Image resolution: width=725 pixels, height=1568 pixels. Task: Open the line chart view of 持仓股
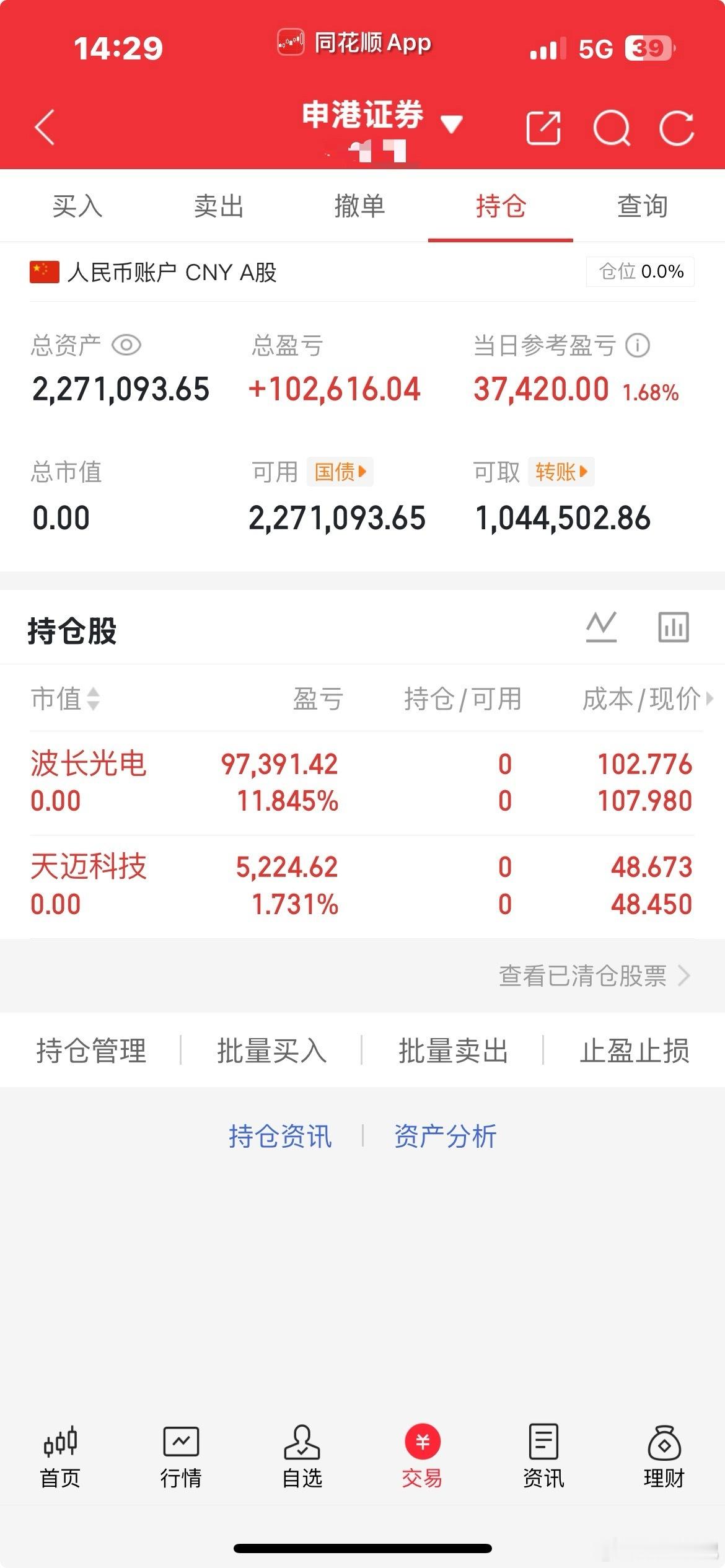point(602,626)
